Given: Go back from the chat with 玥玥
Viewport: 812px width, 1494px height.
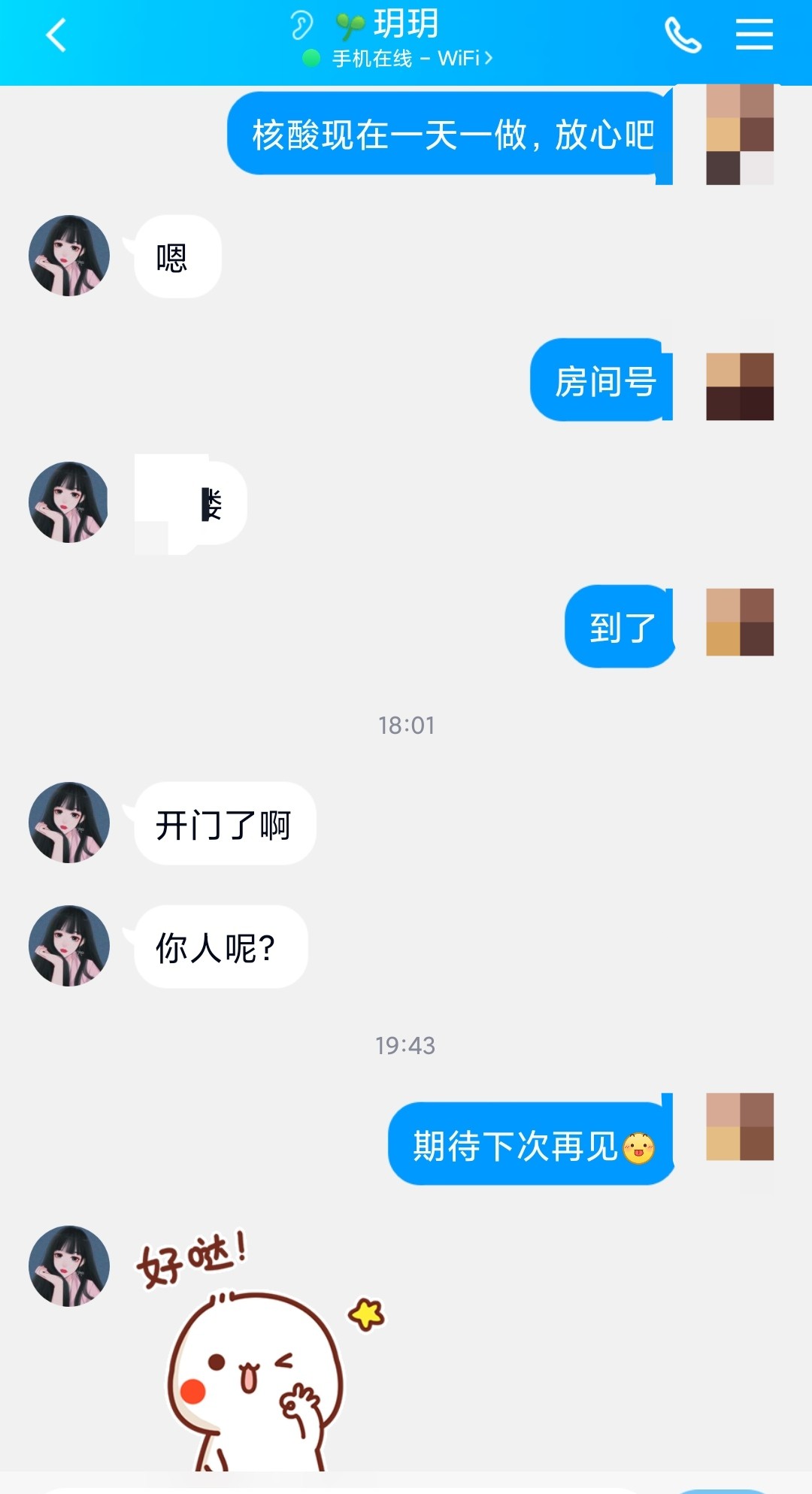Looking at the screenshot, I should 56,35.
